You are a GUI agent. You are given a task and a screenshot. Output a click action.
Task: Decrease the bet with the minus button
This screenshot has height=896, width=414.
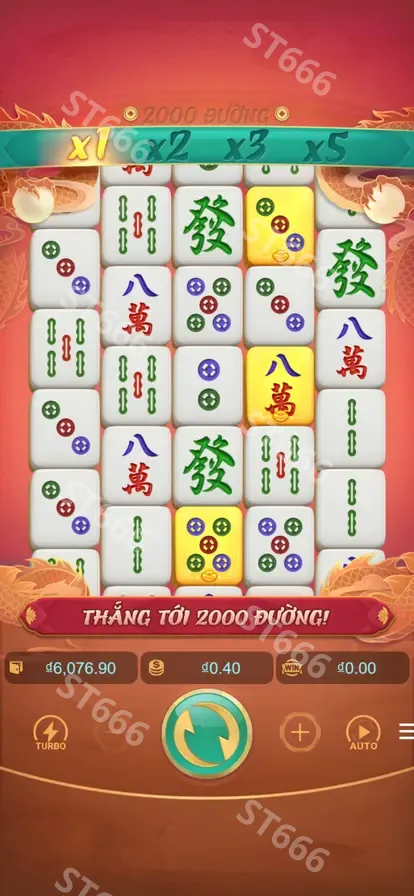pos(113,732)
